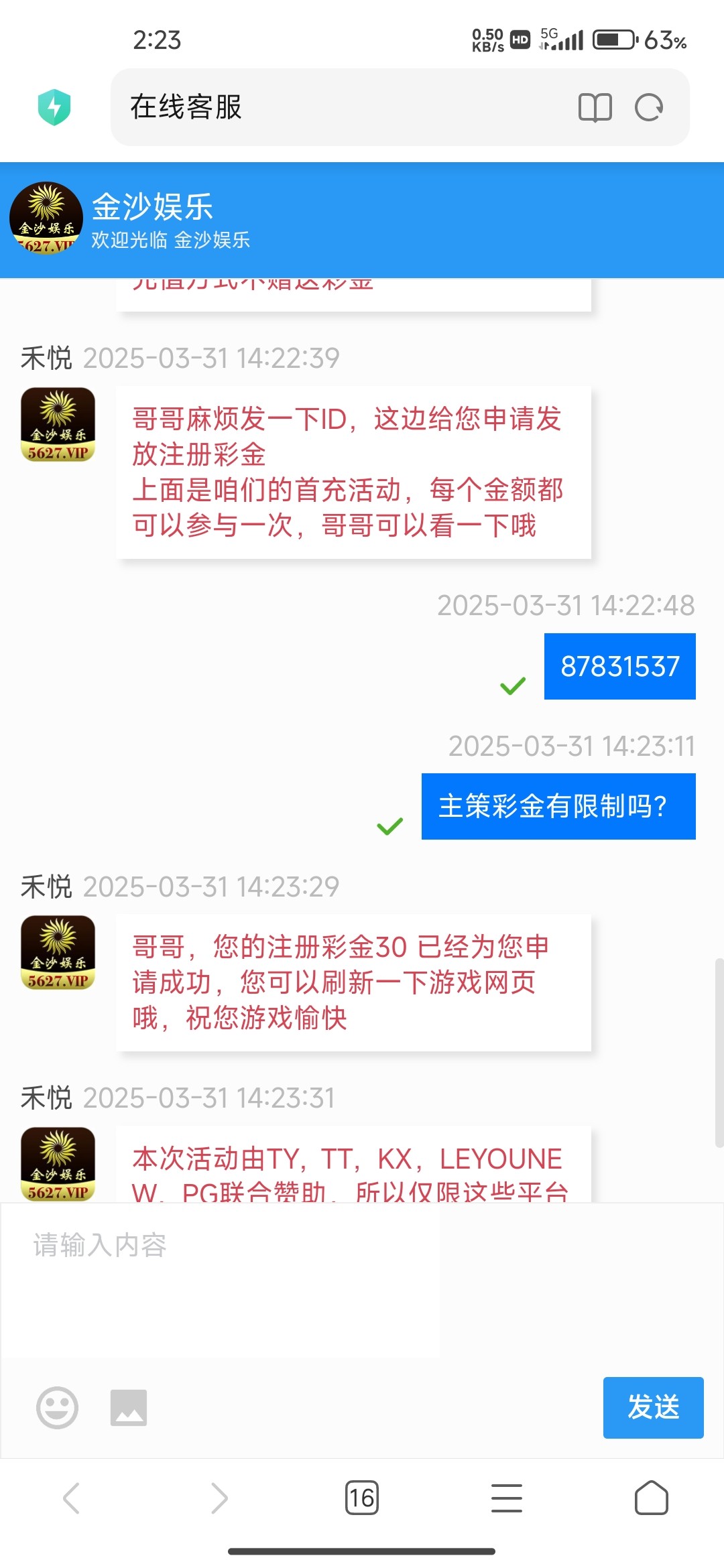Viewport: 724px width, 1568px height.
Task: Open the emoji picker
Action: point(57,1407)
